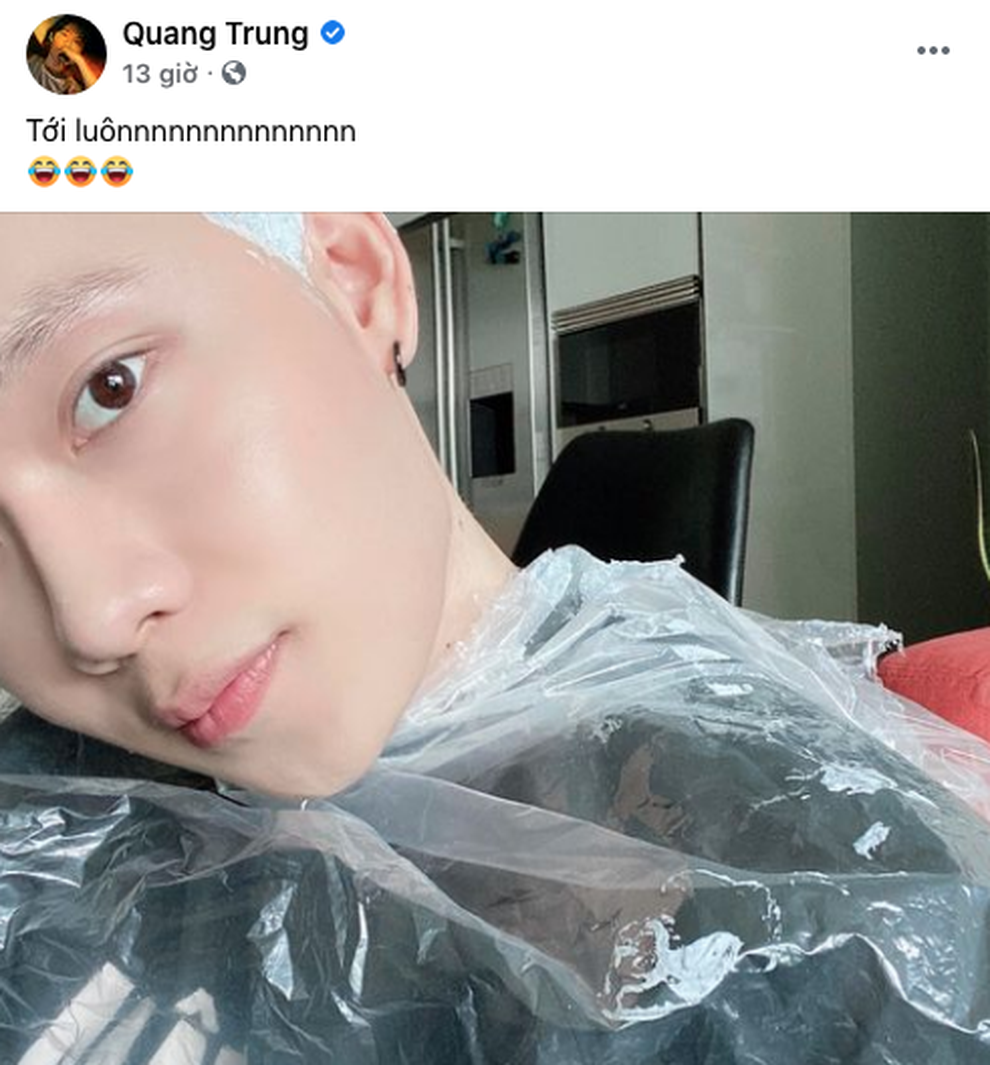This screenshot has height=1065, width=990.
Task: Open the Quang Trung profile name link
Action: 215,34
